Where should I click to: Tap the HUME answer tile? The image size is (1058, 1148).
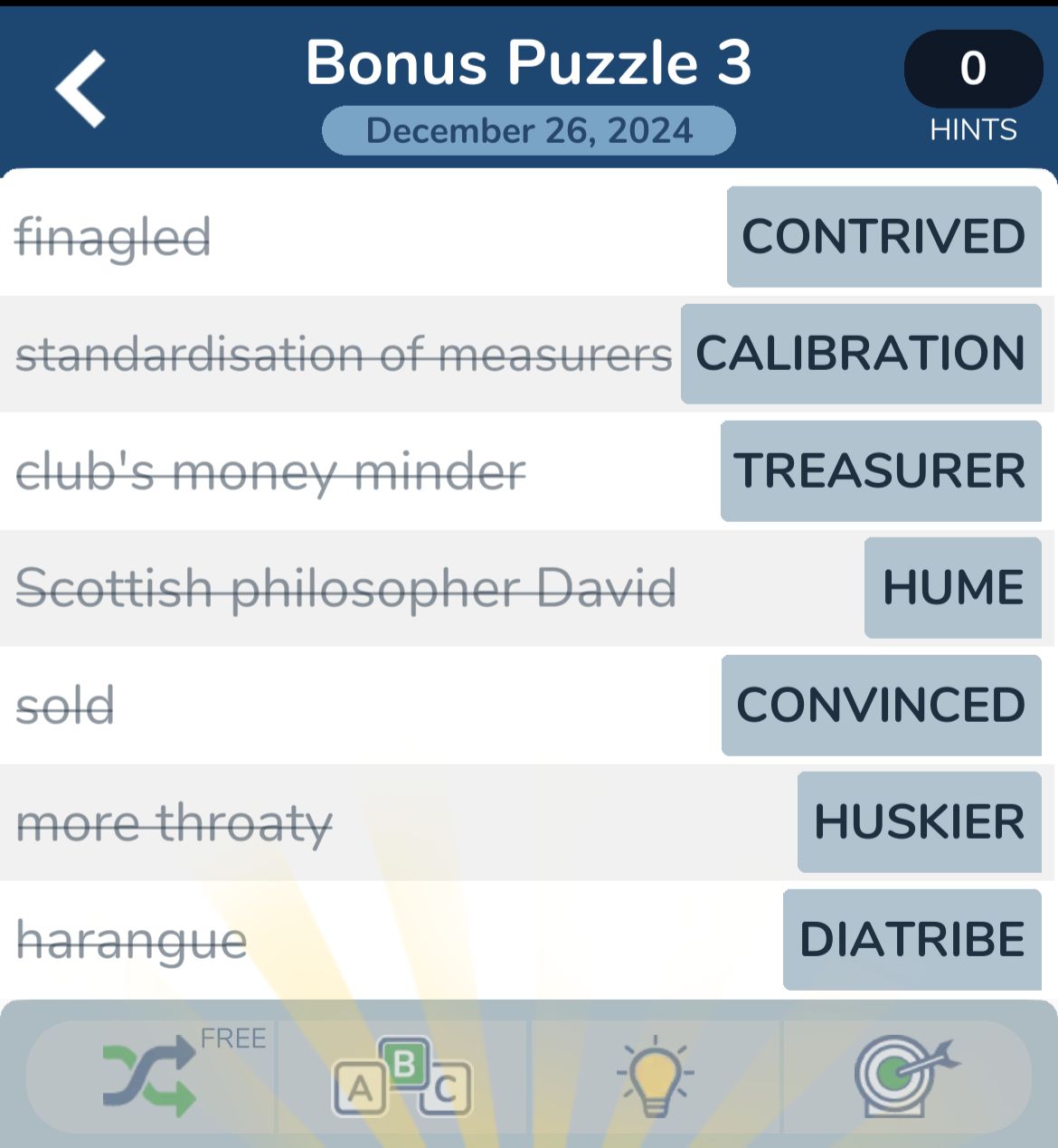click(x=952, y=588)
